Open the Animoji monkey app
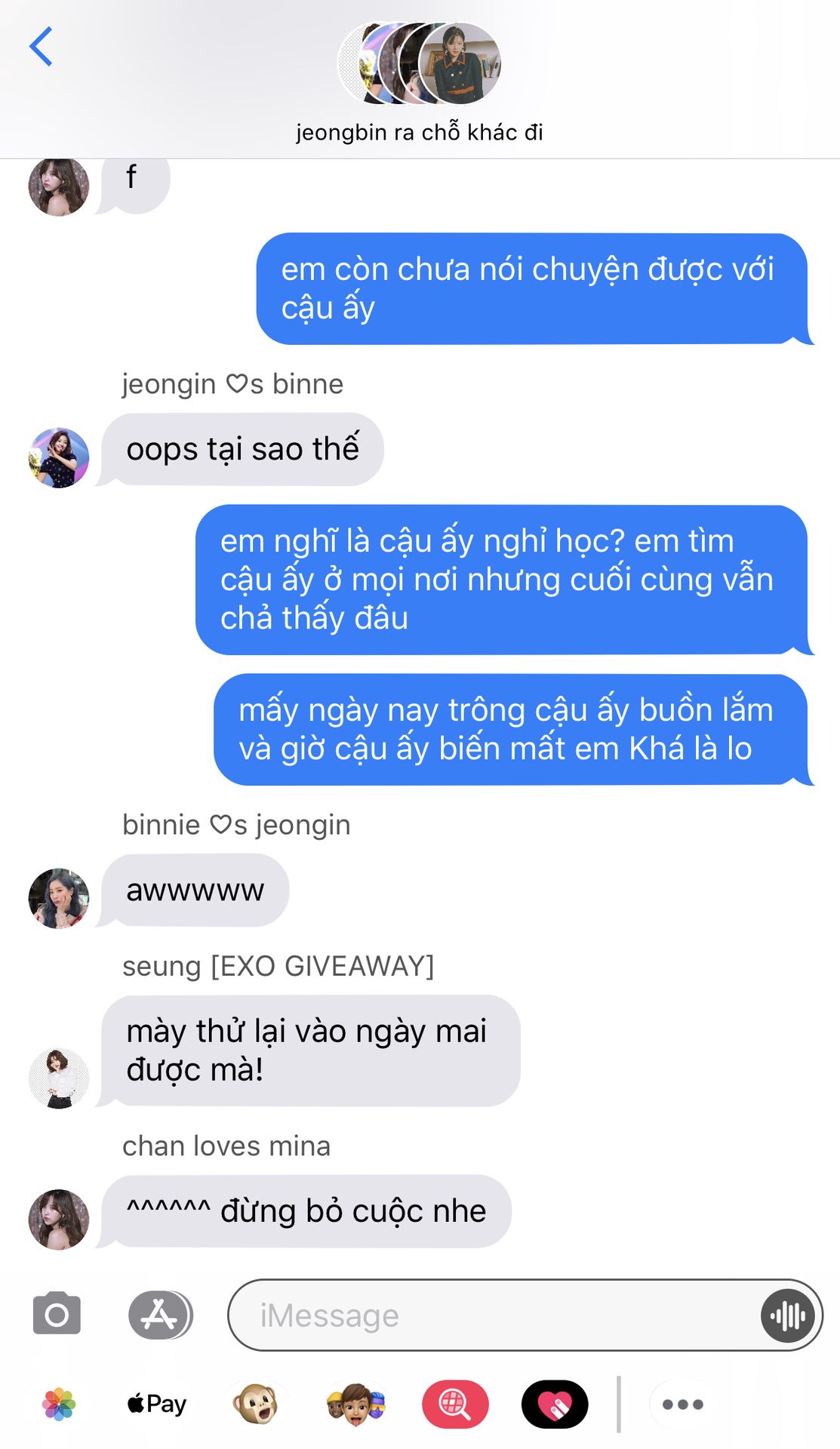 point(256,1404)
